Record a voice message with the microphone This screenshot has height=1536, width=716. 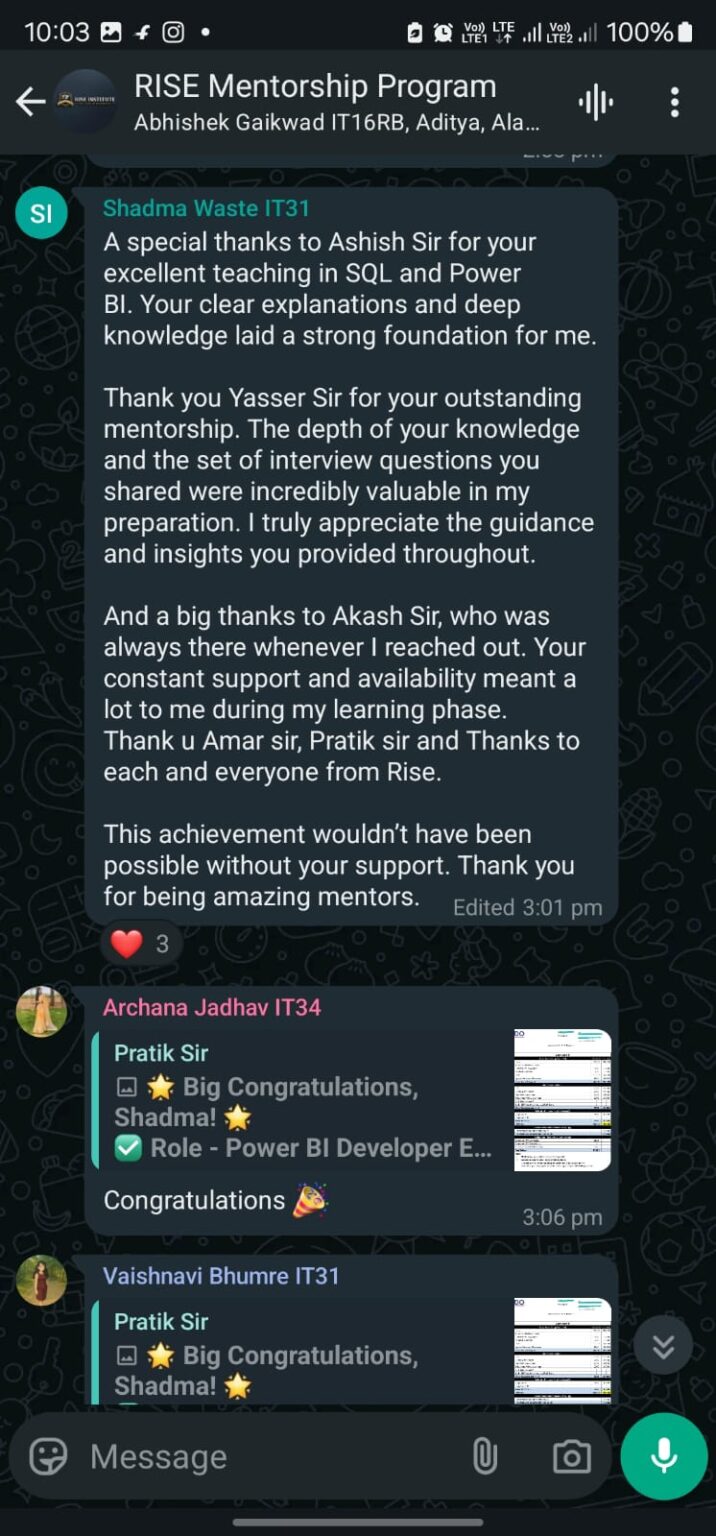point(664,1457)
